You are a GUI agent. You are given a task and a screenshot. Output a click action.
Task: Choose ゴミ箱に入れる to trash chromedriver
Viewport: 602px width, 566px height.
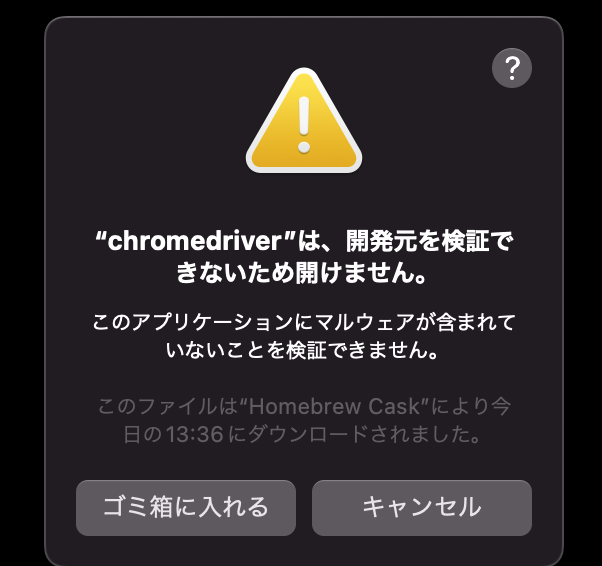[186, 507]
